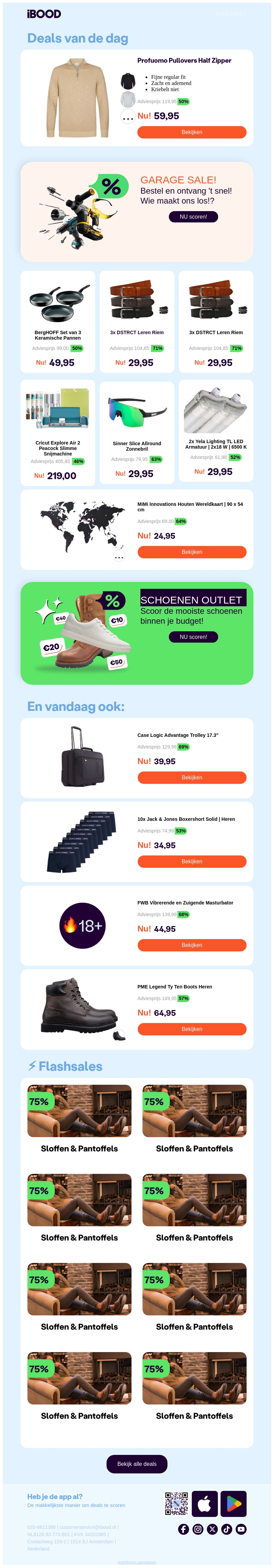Tap NU scoren! in Garage Sale banner
Screen dimensions: 274x1568
click(x=193, y=217)
